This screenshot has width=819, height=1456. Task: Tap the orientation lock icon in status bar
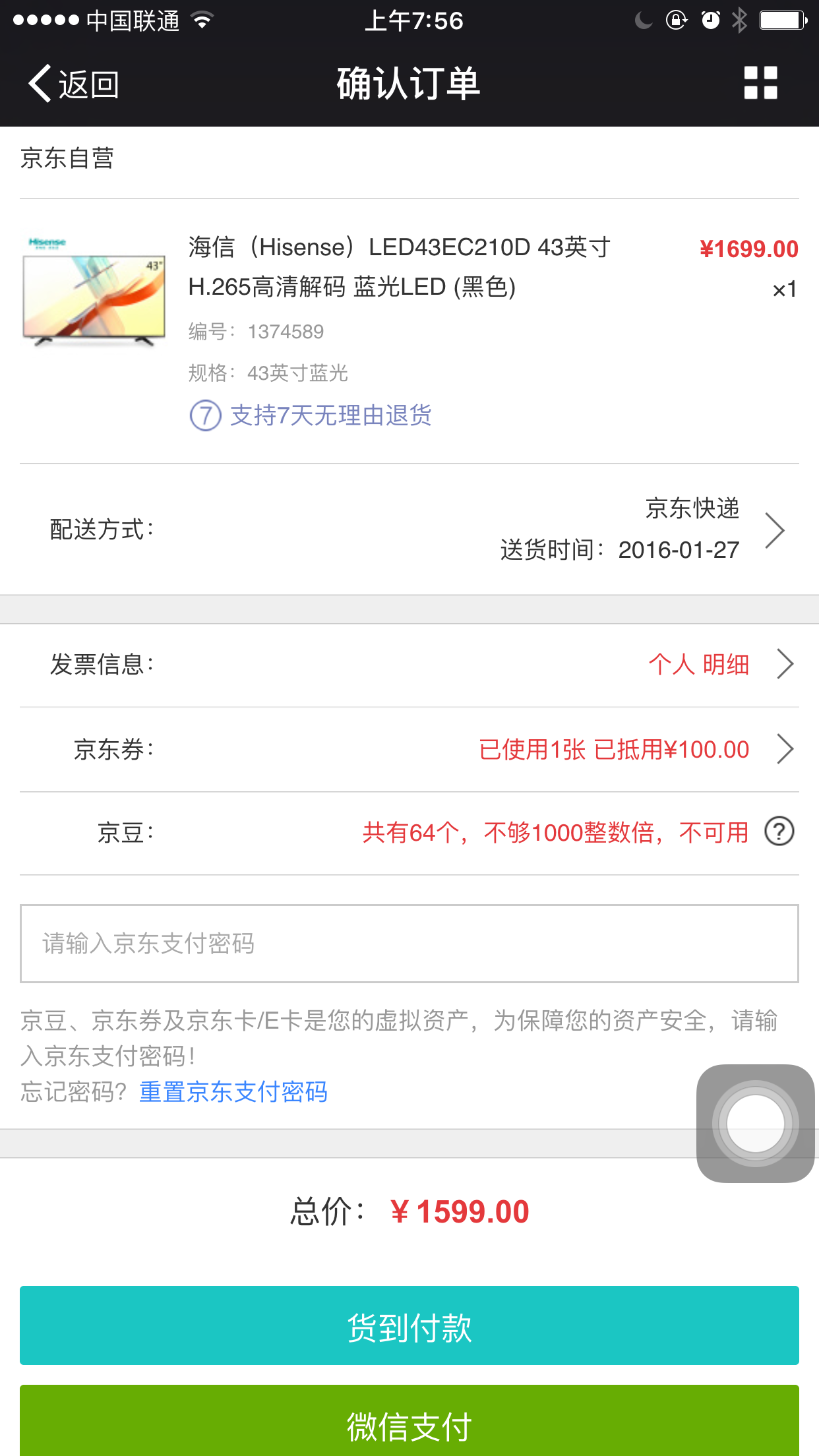tap(677, 20)
